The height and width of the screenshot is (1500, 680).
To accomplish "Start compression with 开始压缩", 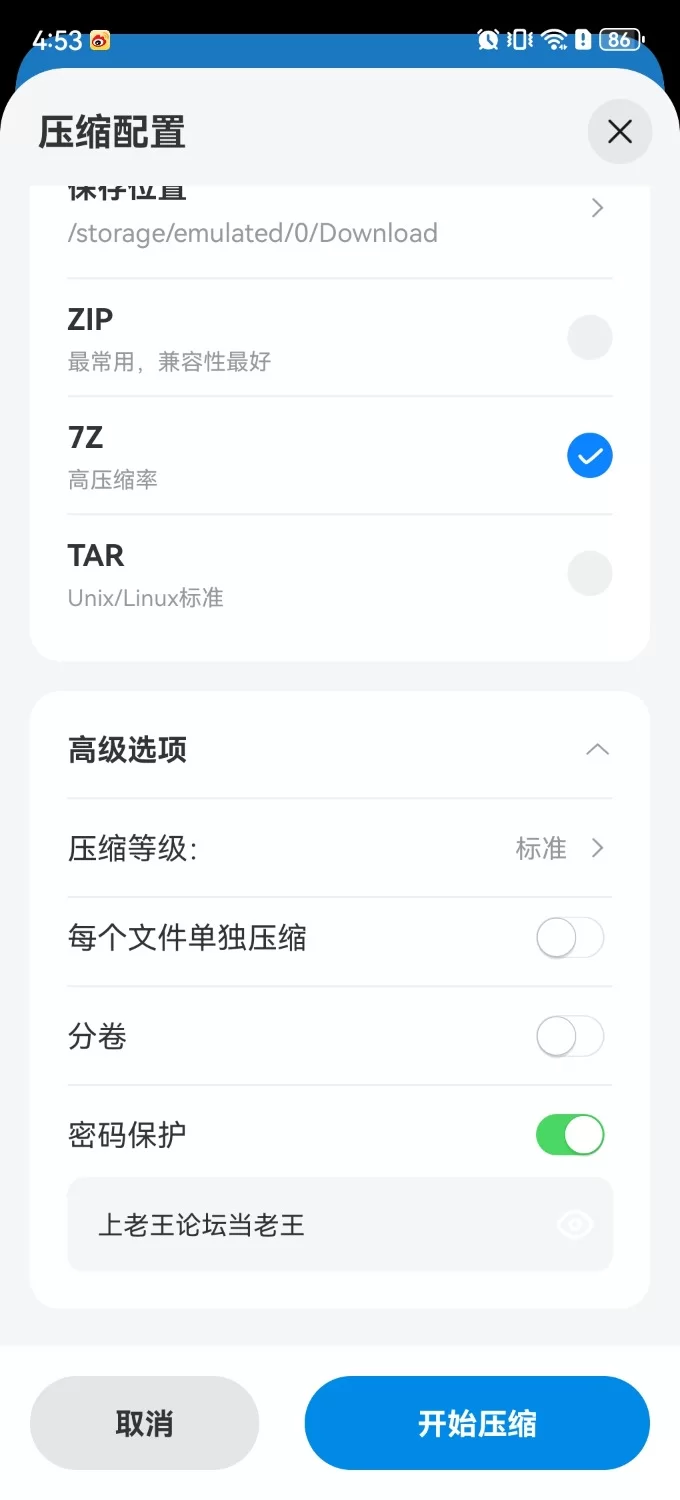I will pos(477,1423).
